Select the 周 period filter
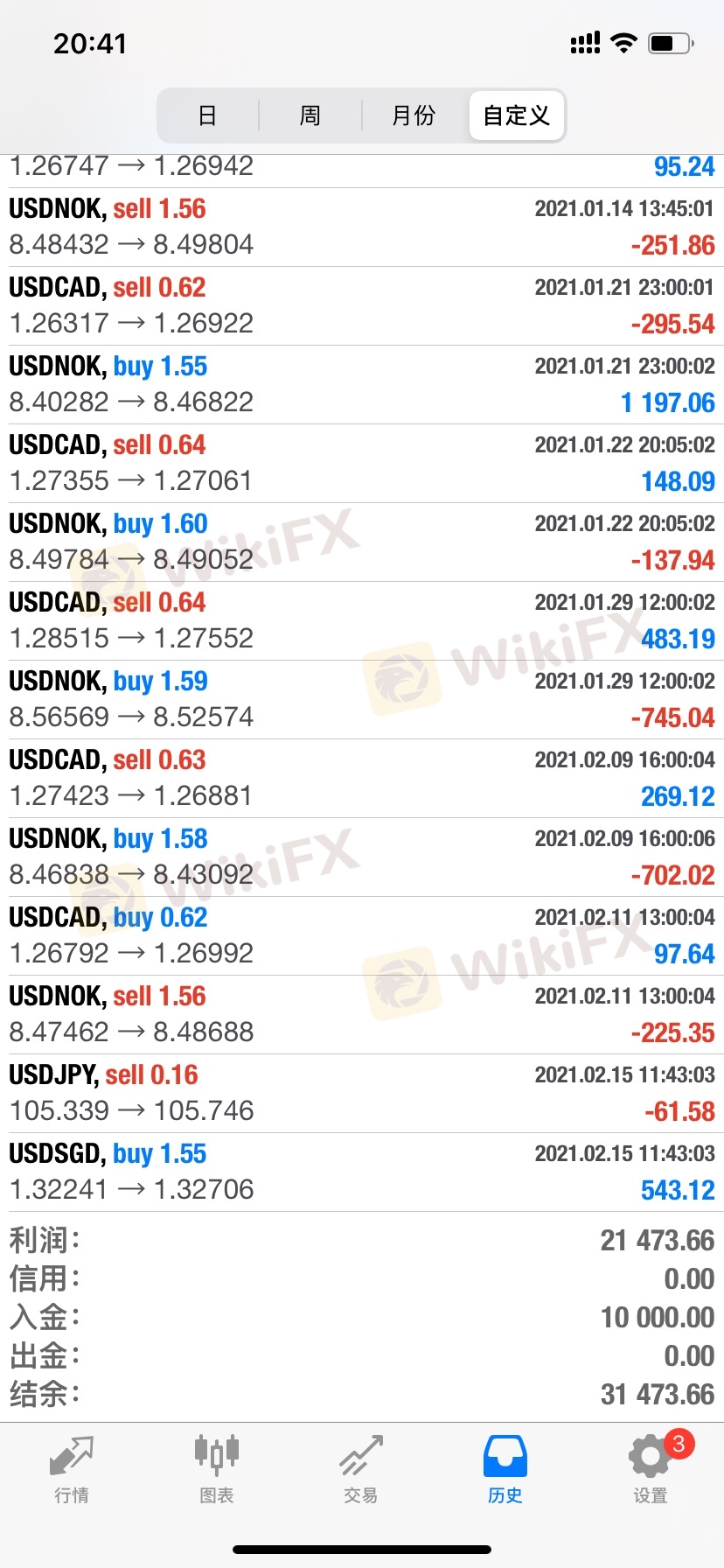Screen dimensions: 724x1568 (x=310, y=115)
